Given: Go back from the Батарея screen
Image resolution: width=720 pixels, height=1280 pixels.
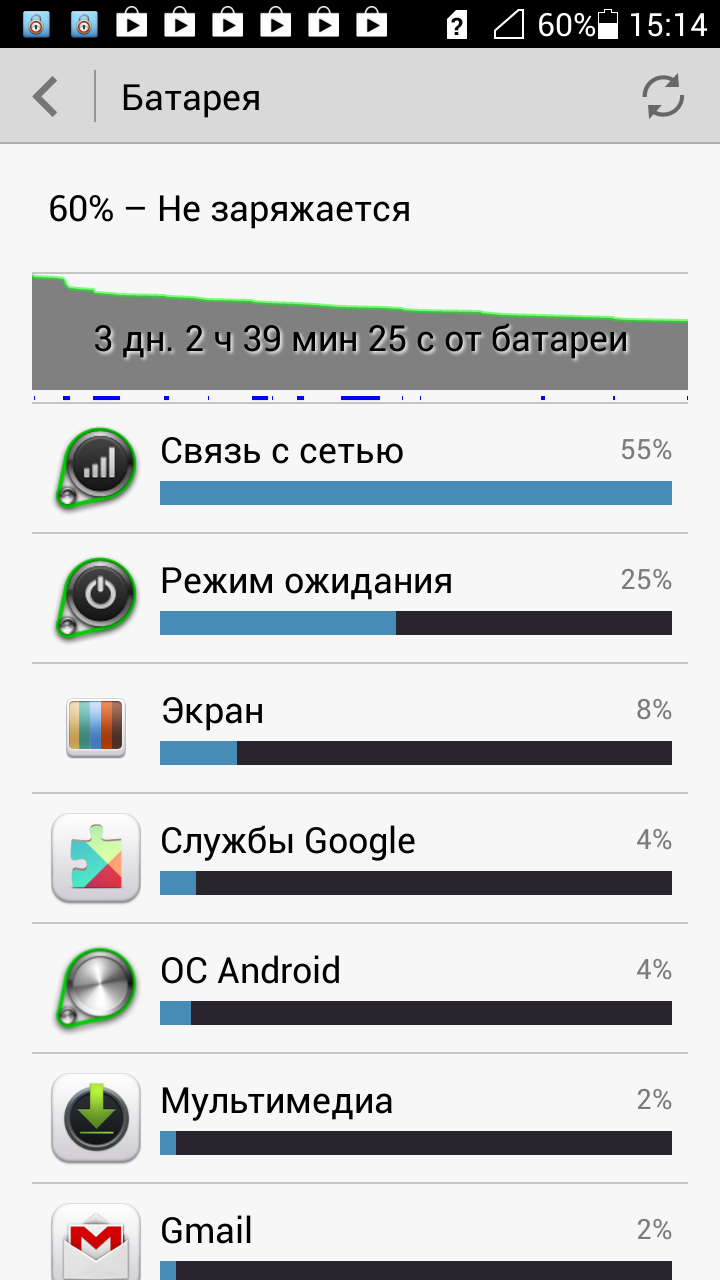Looking at the screenshot, I should (x=46, y=97).
